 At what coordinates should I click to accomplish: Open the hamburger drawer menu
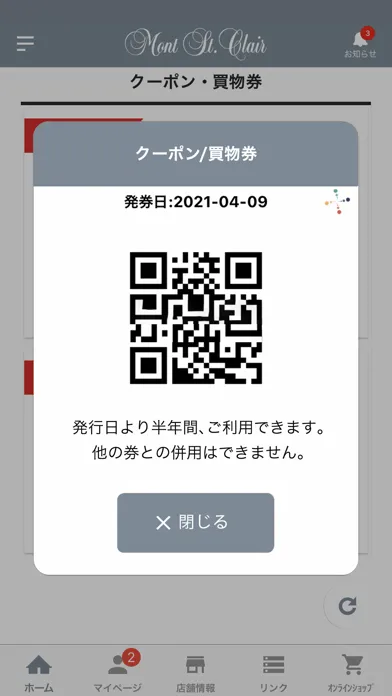click(x=25, y=43)
